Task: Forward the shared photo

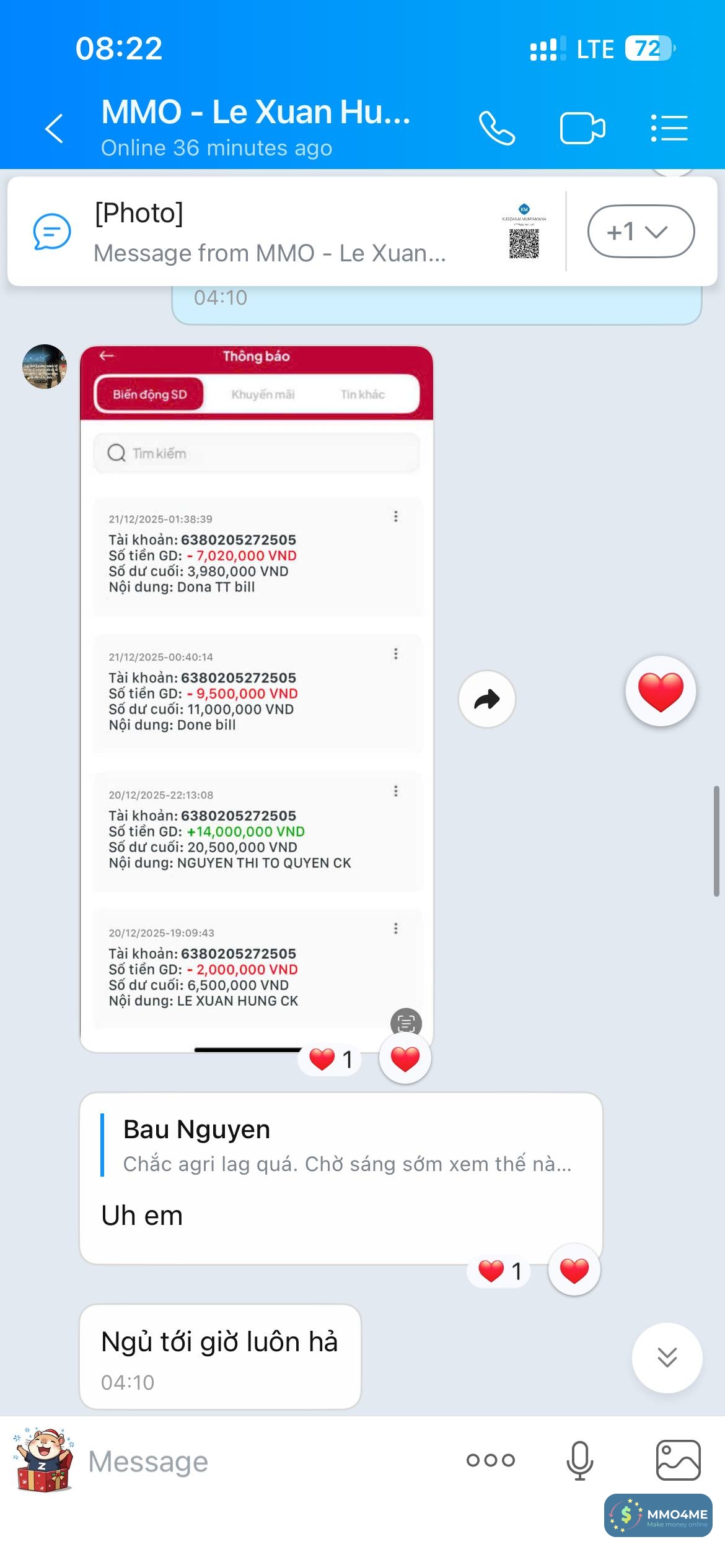Action: pos(486,699)
